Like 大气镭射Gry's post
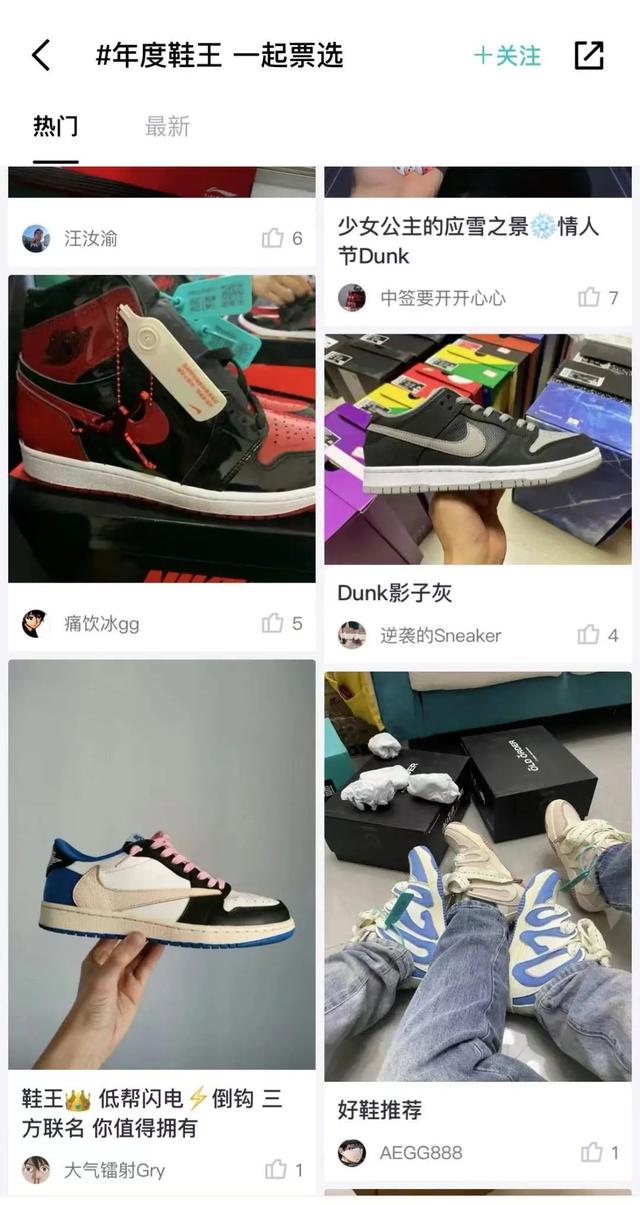This screenshot has width=640, height=1205. (276, 1169)
